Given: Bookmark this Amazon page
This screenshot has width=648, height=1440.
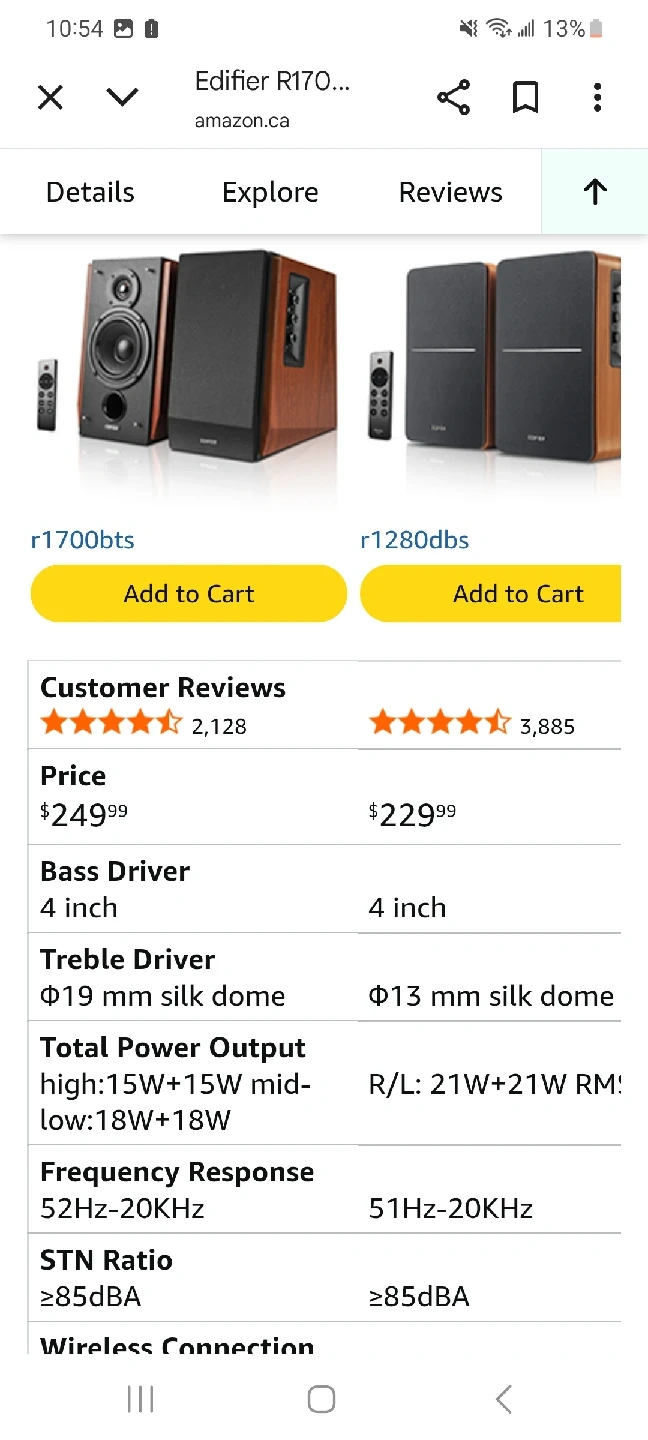Looking at the screenshot, I should (x=525, y=97).
